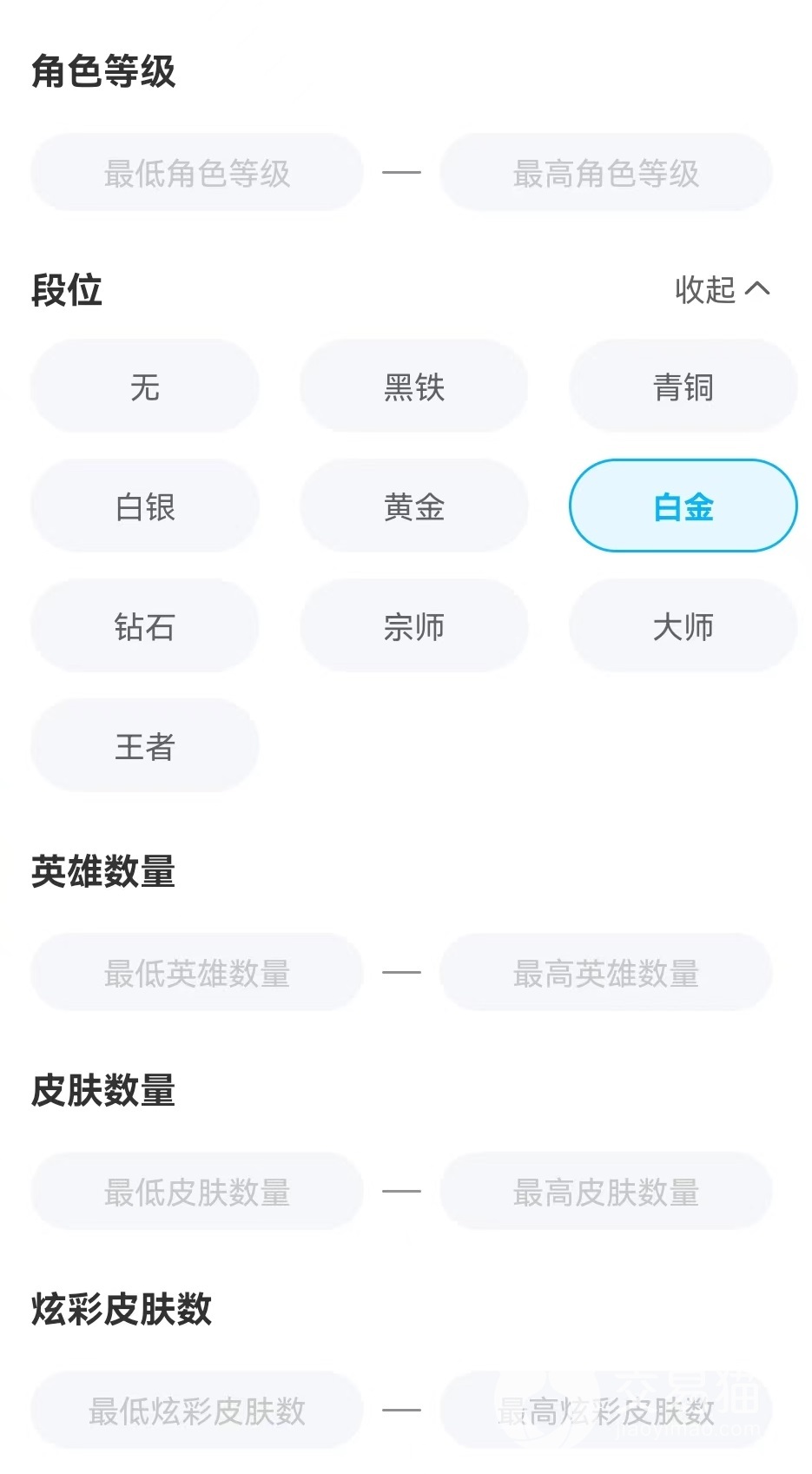812x1474 pixels.
Task: Select 白银 as rank filter
Action: point(145,506)
